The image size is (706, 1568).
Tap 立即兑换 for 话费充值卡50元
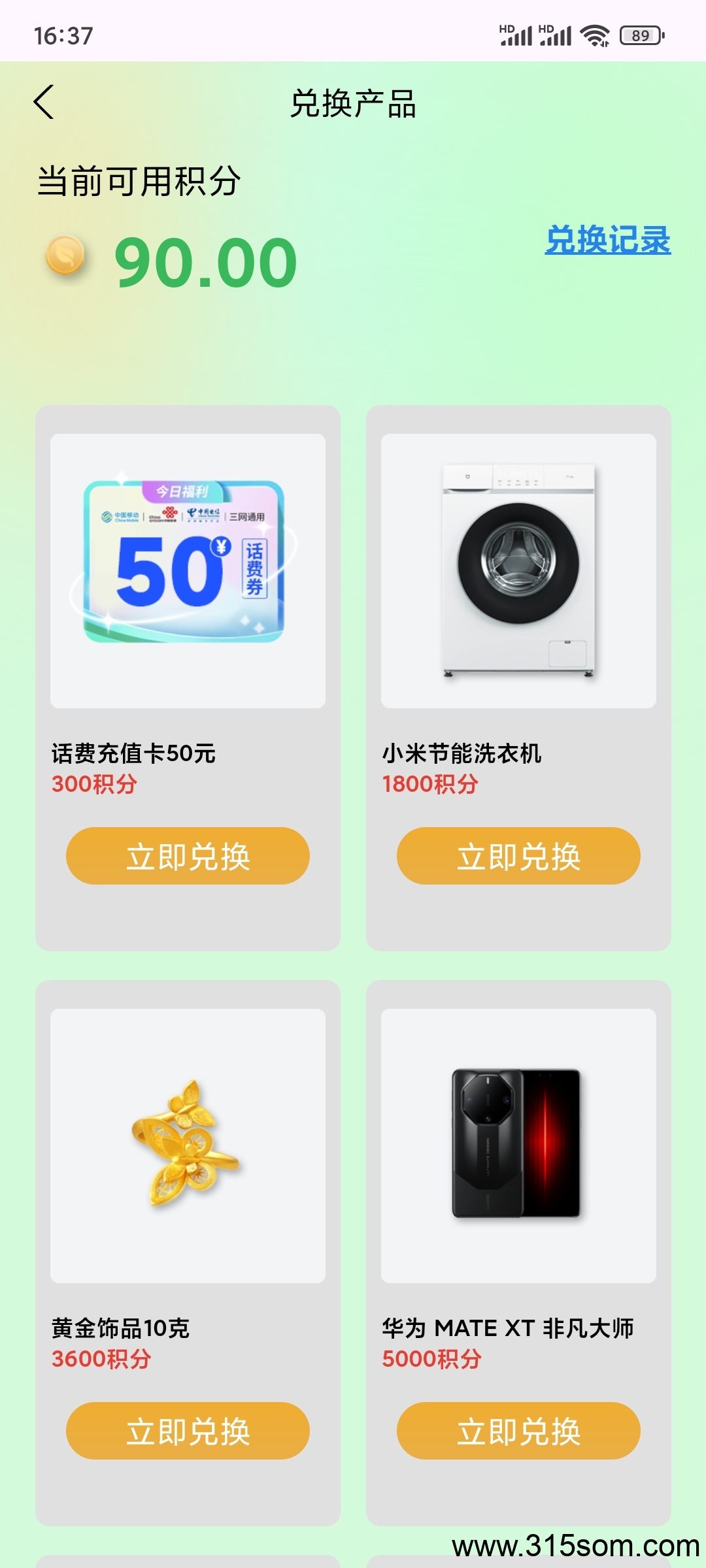pyautogui.click(x=188, y=856)
